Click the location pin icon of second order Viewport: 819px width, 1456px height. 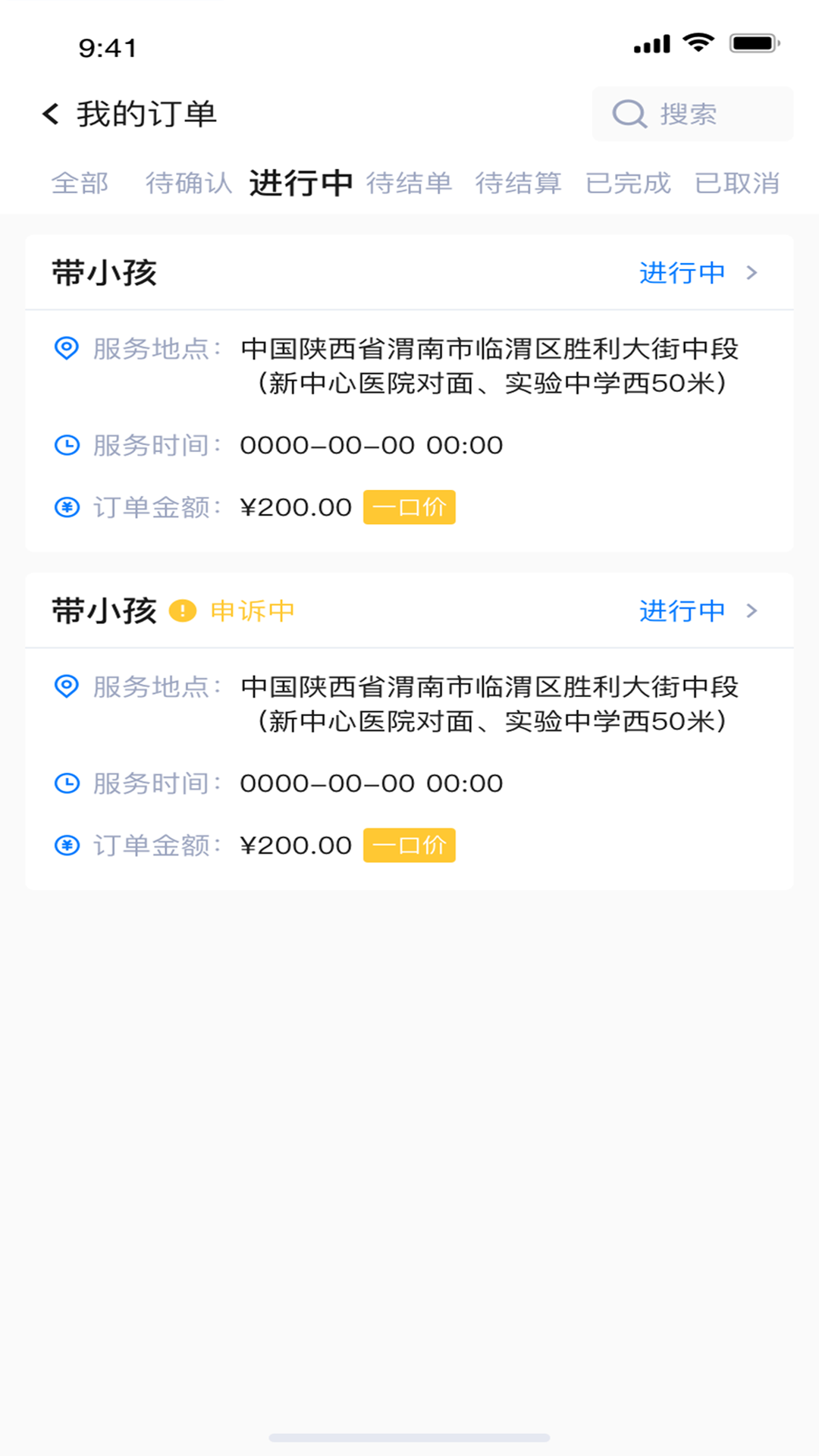pyautogui.click(x=67, y=686)
